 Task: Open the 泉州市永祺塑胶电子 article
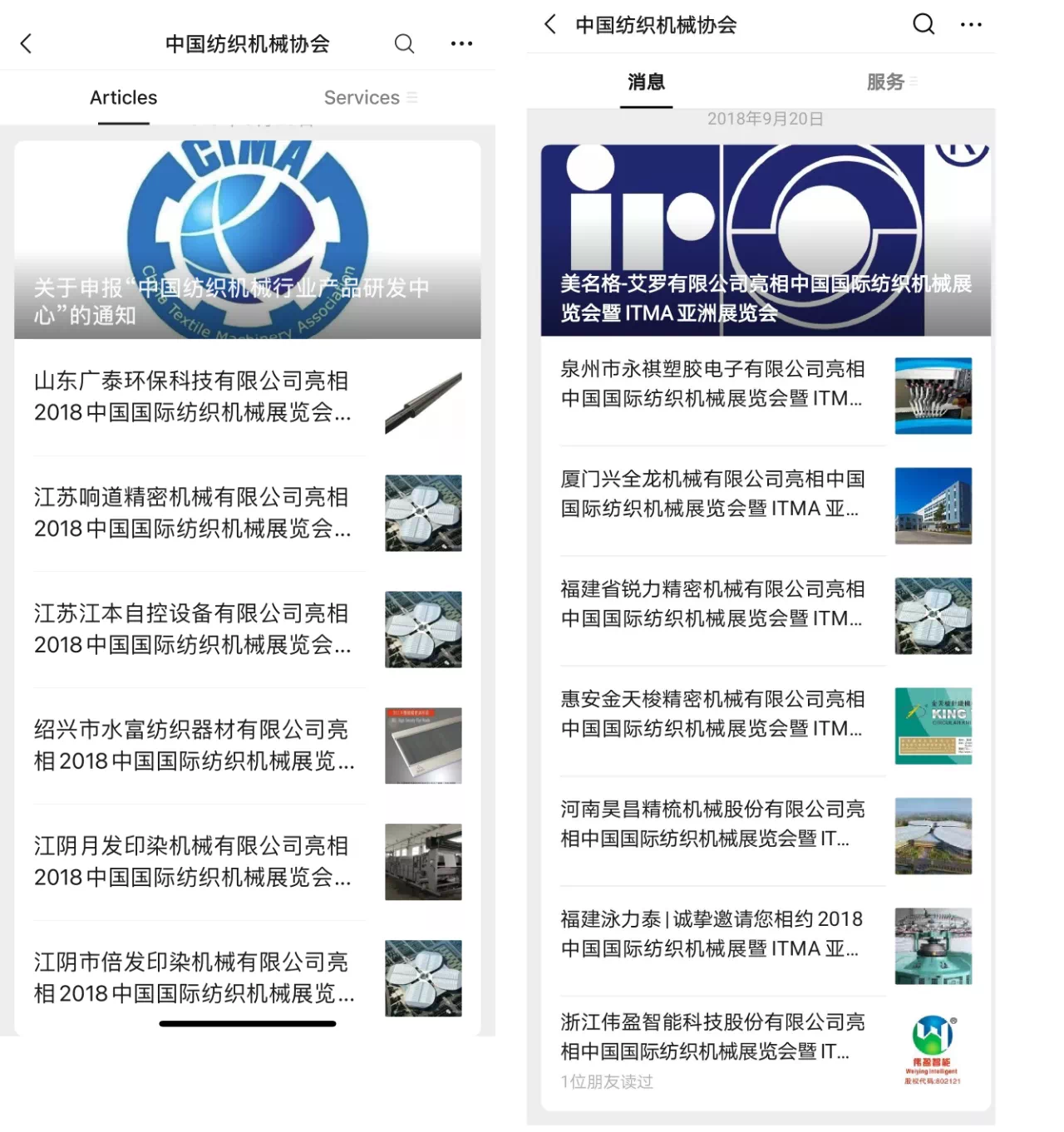coord(712,383)
